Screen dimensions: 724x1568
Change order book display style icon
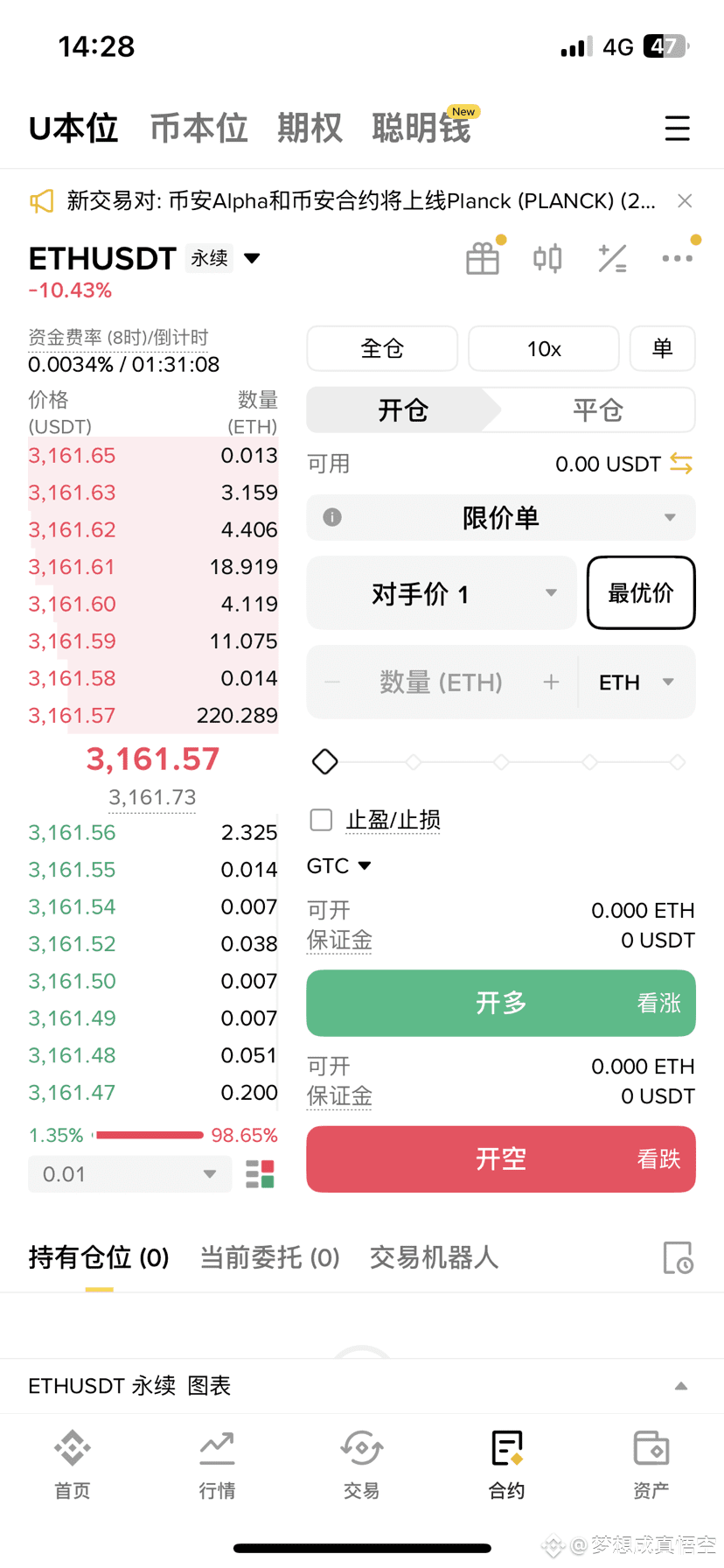259,1173
